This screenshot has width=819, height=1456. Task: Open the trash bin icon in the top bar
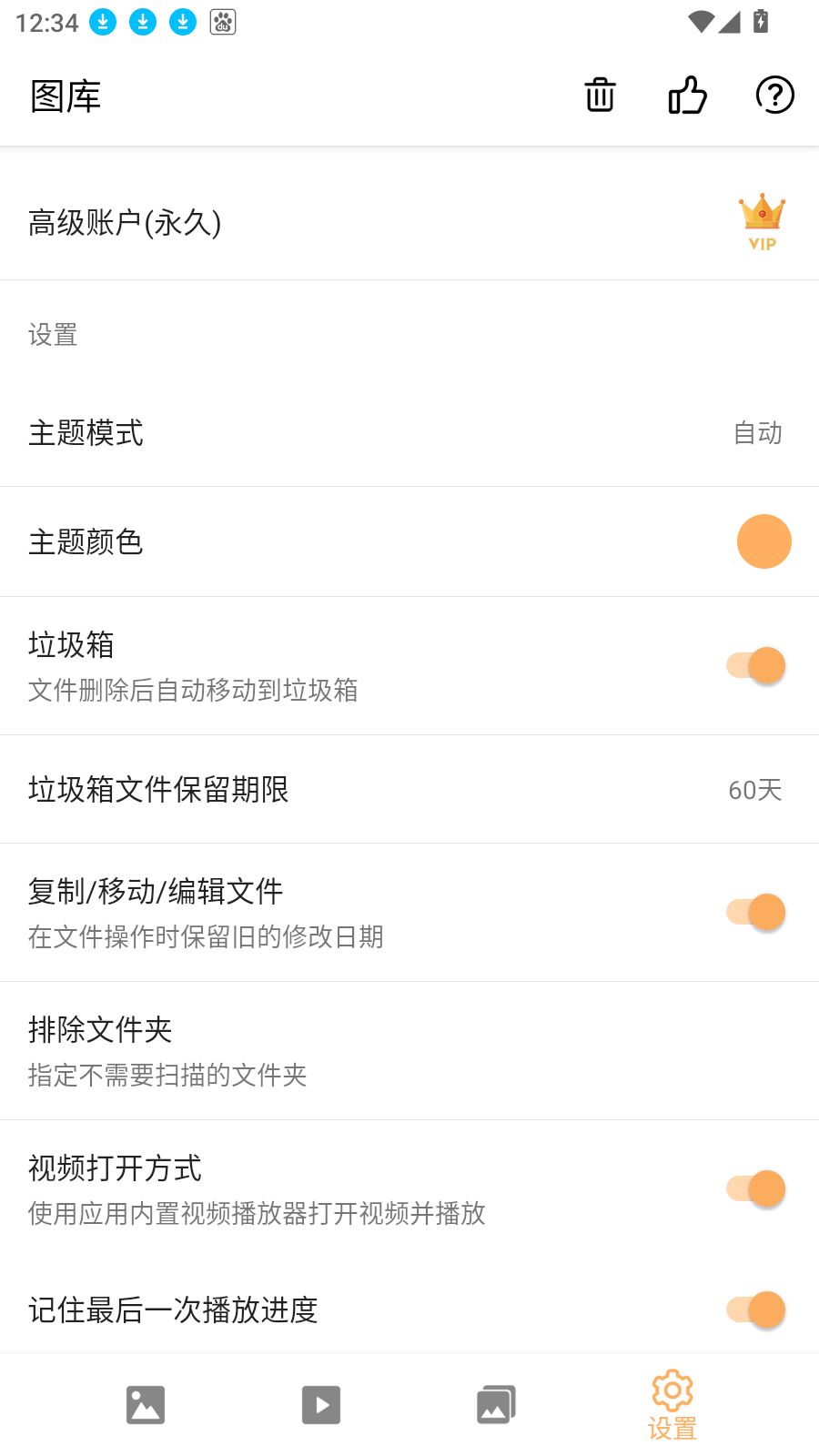coord(600,95)
